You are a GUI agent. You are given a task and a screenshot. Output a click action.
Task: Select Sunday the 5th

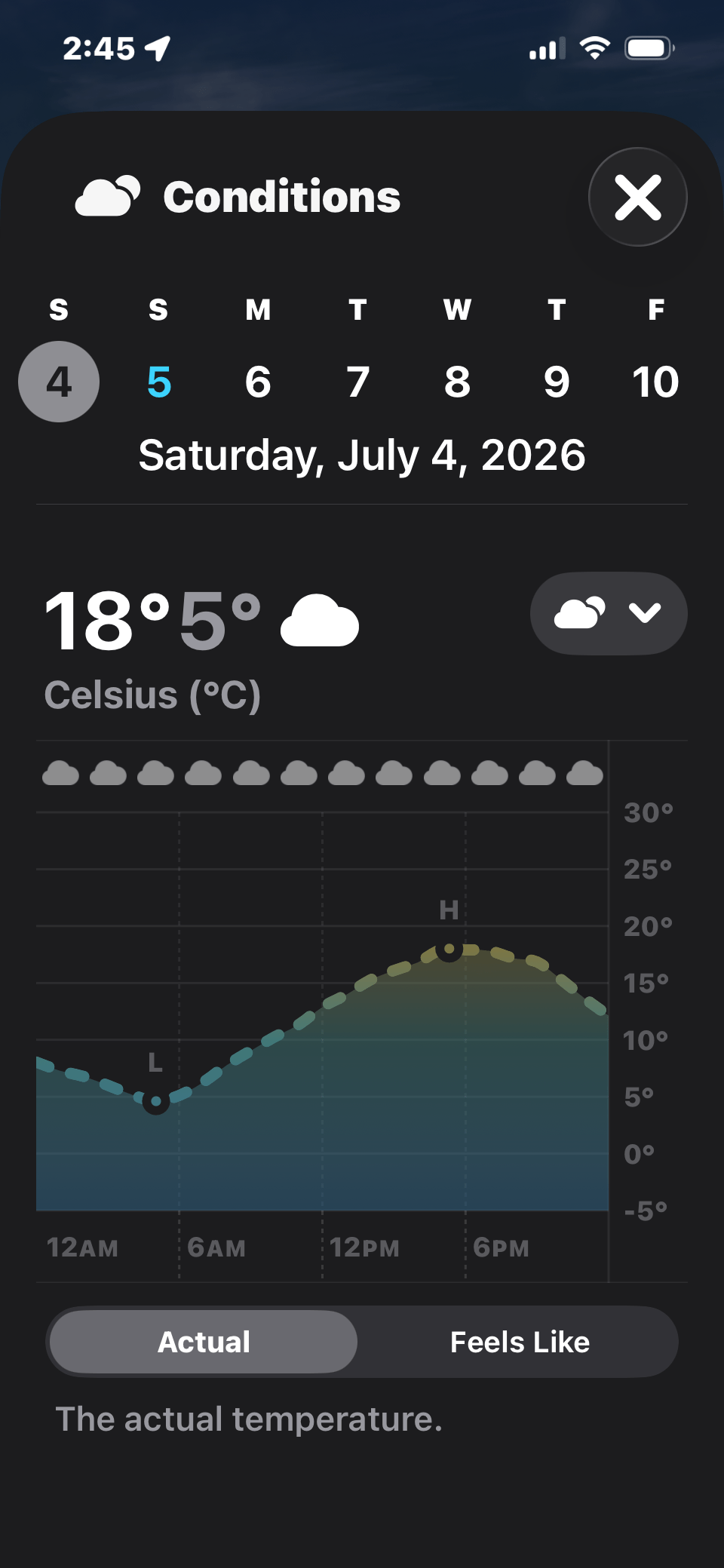(158, 382)
